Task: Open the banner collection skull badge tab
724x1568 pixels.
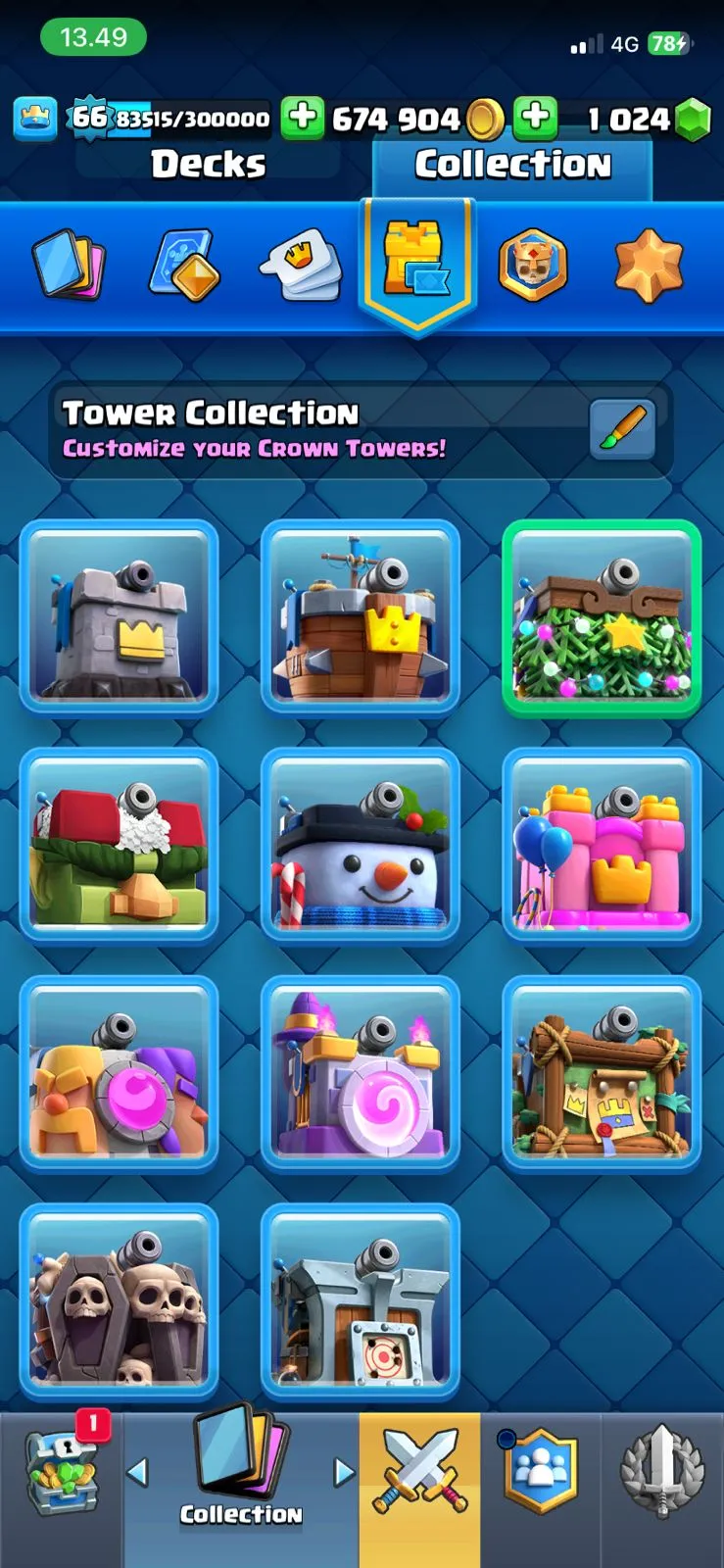Action: point(532,265)
